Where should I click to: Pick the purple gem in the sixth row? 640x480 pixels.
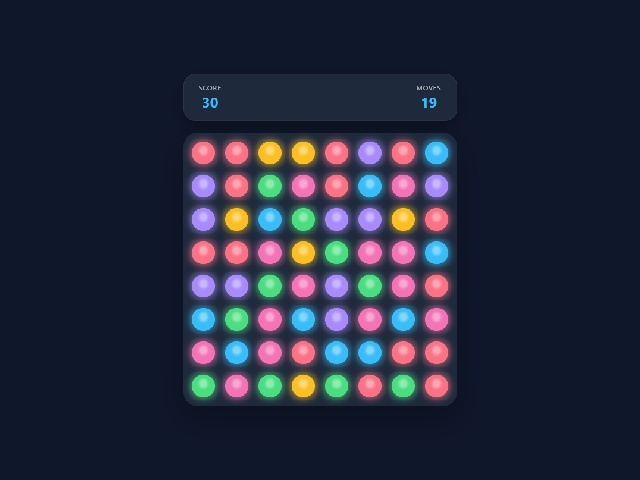pyautogui.click(x=337, y=319)
